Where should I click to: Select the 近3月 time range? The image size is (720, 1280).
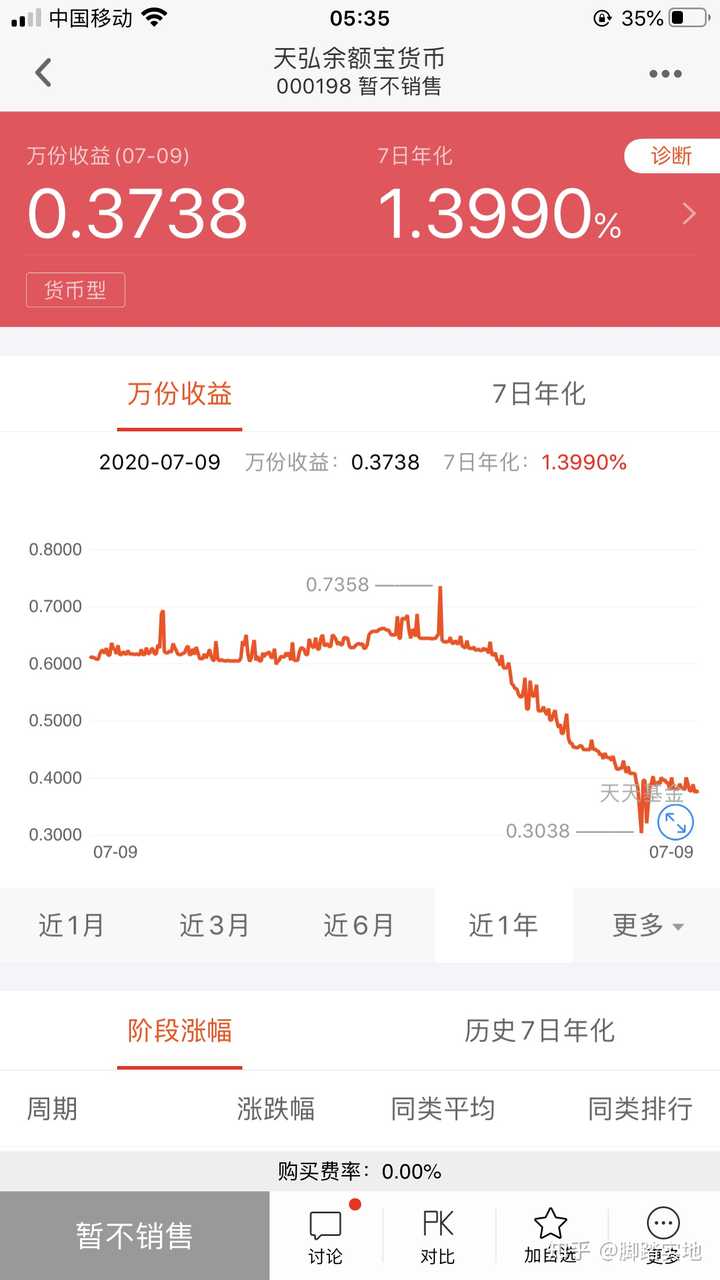pyautogui.click(x=215, y=926)
